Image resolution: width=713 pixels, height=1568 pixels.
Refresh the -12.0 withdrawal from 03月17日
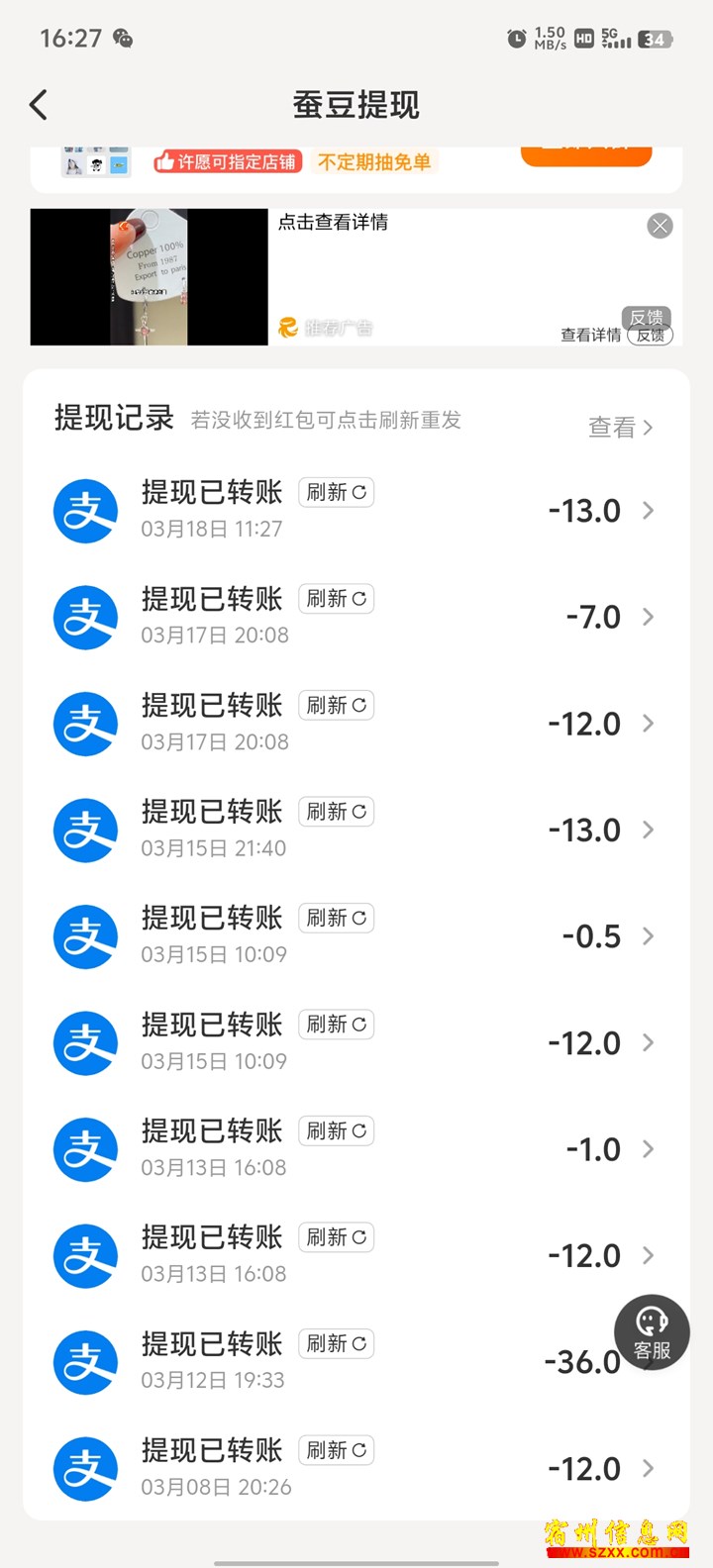337,705
